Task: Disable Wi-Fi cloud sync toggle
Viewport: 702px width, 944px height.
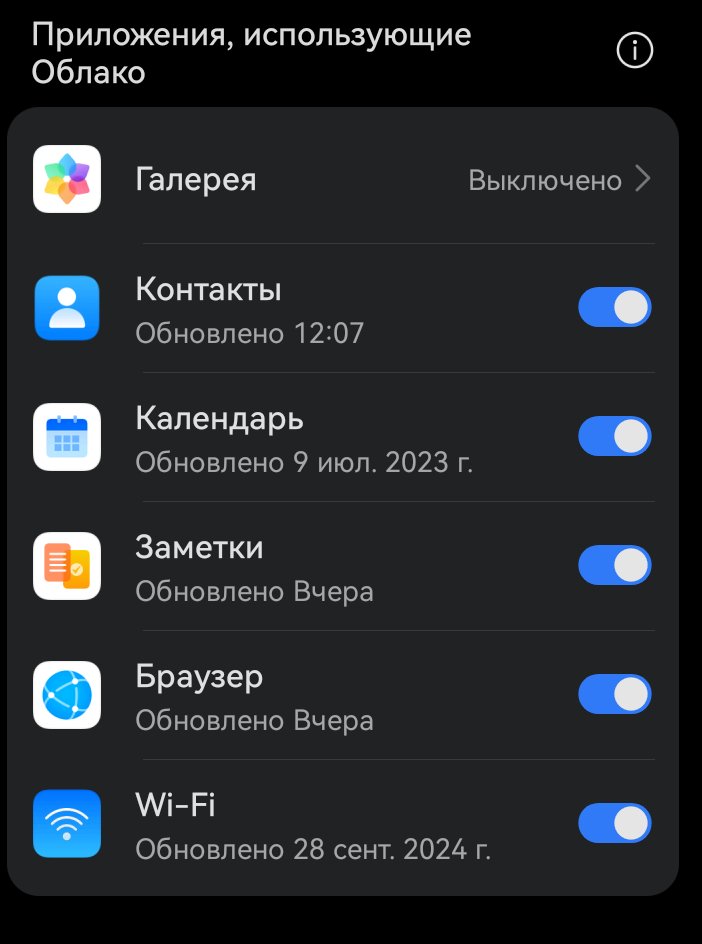Action: [x=614, y=823]
